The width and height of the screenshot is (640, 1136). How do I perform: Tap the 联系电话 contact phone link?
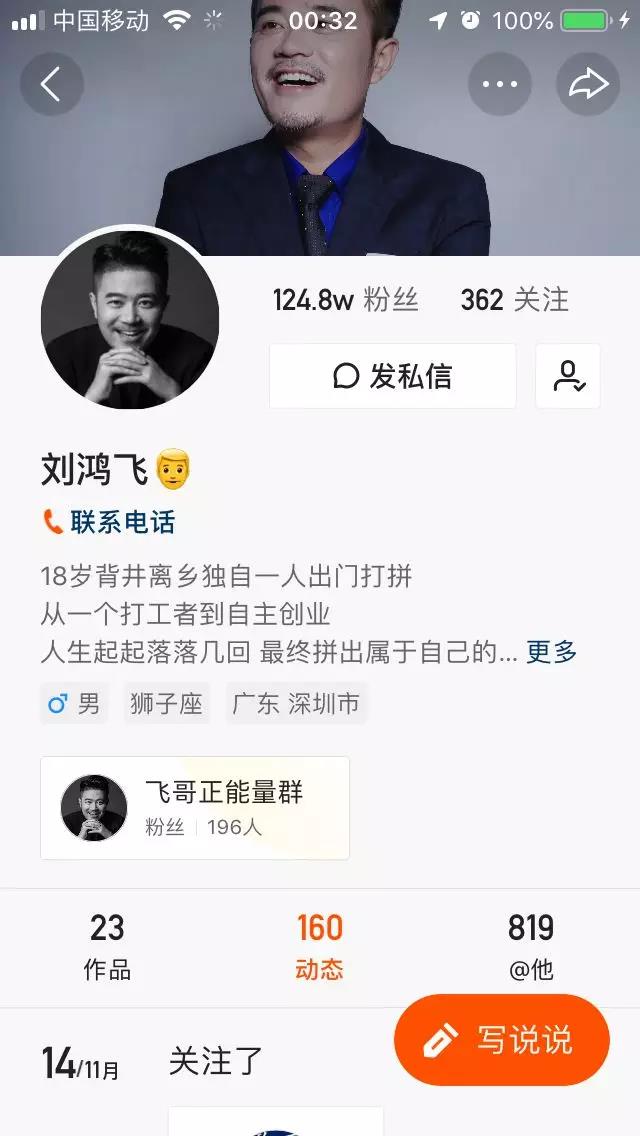coord(108,521)
